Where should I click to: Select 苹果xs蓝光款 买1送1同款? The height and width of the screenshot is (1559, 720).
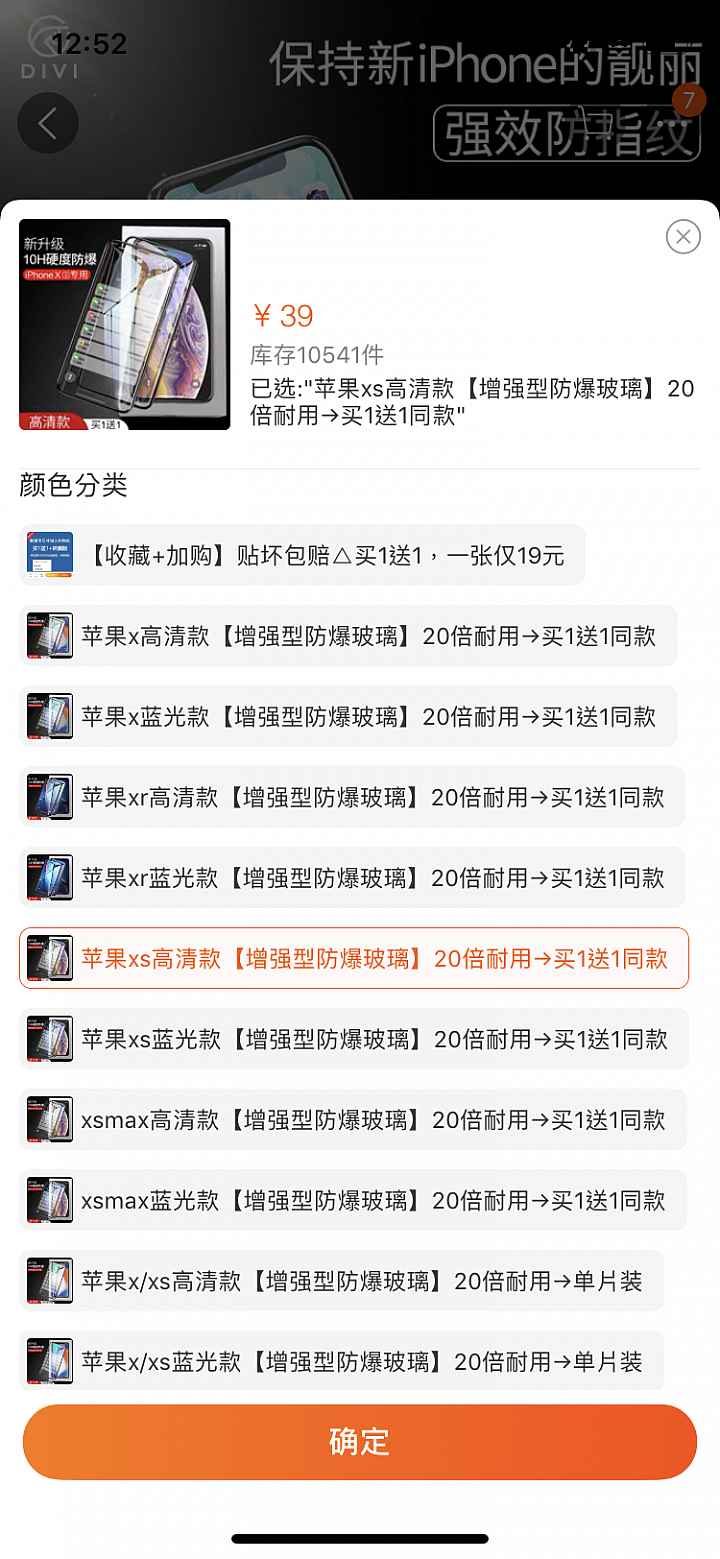coord(354,1039)
